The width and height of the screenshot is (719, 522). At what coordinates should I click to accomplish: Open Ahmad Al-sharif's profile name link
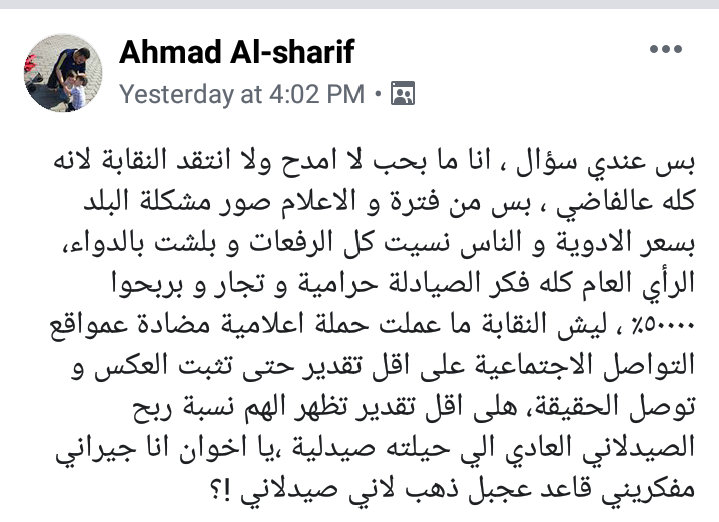point(236,53)
